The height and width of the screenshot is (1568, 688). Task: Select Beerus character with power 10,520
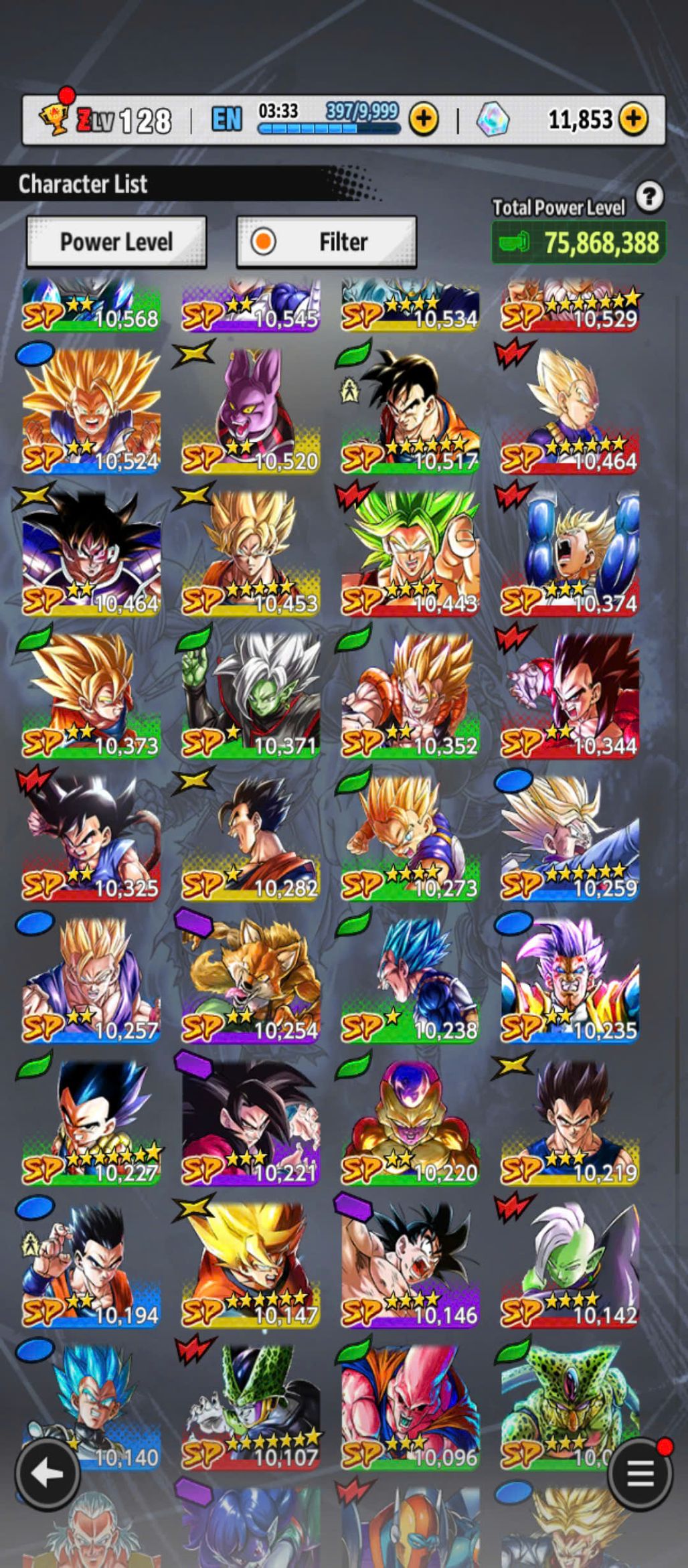(250, 410)
